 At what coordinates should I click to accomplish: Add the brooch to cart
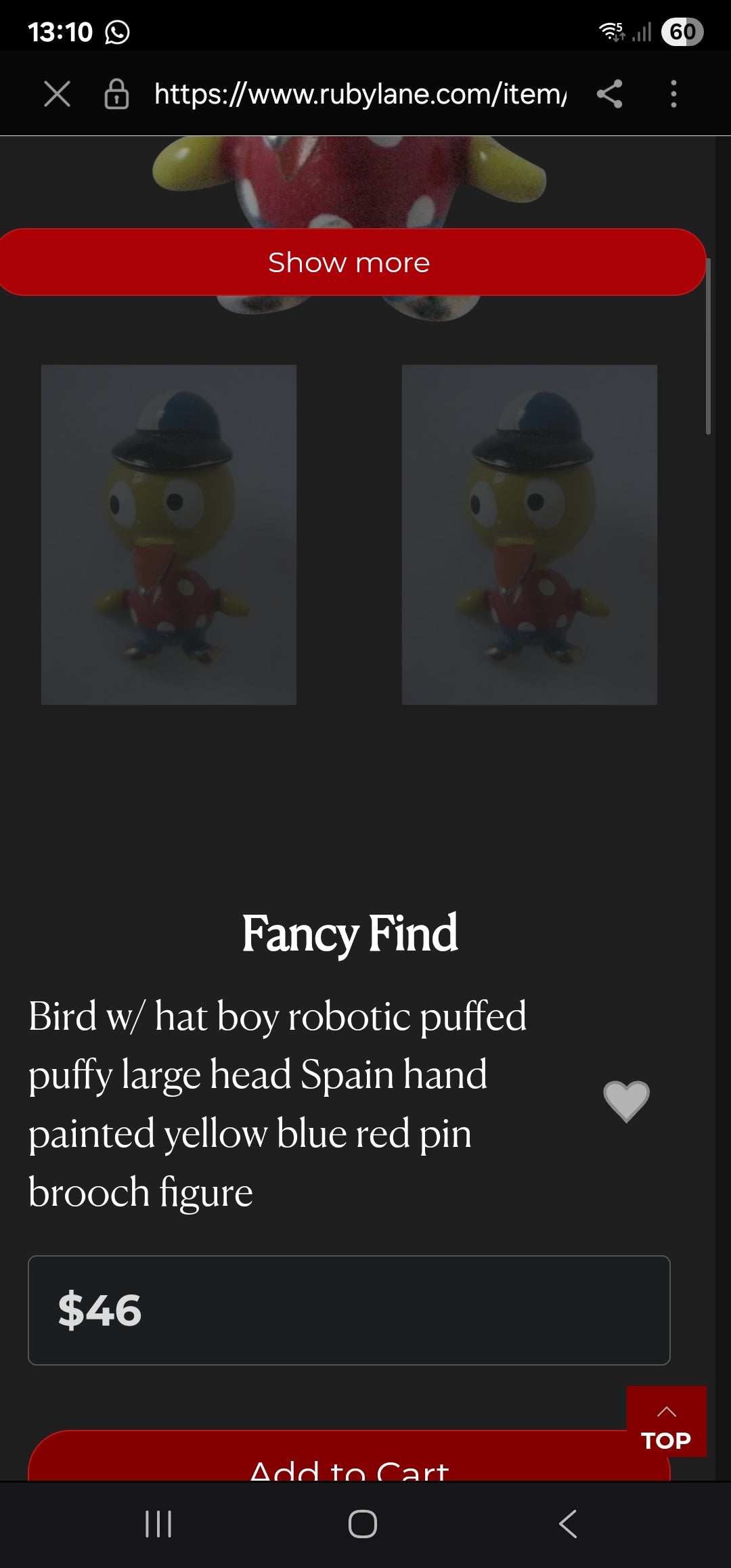325,1462
